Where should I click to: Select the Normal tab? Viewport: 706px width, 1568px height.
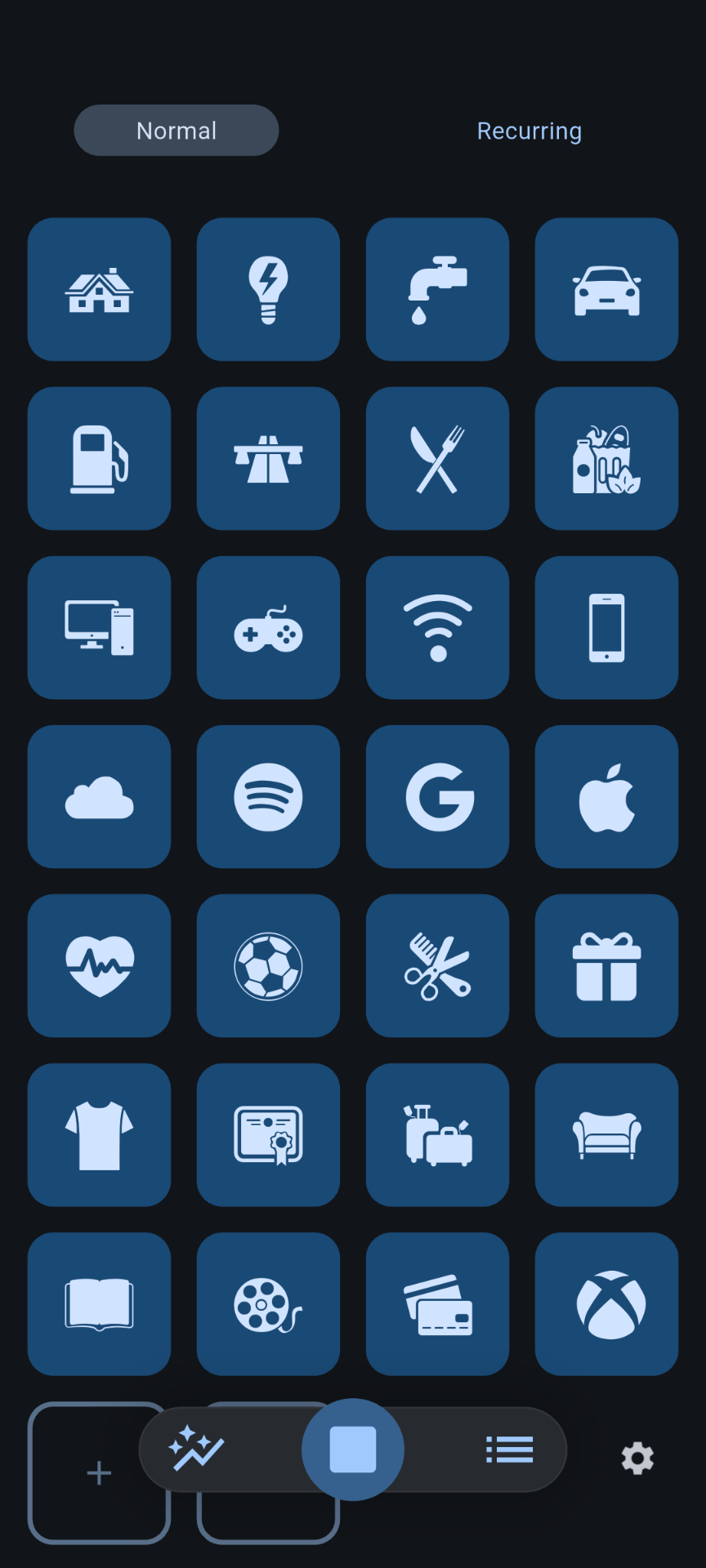point(176,130)
